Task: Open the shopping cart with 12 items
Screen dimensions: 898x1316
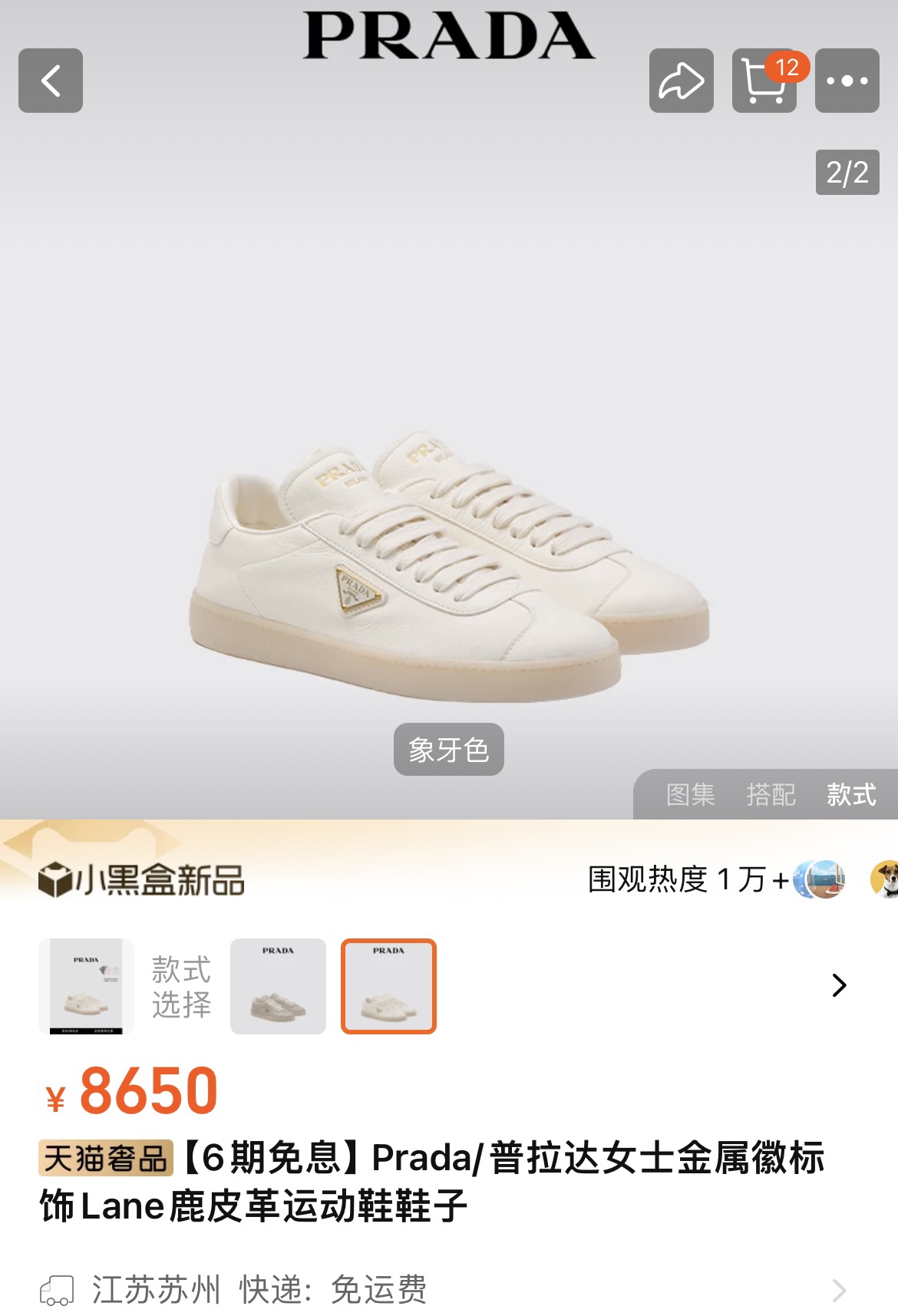Action: (764, 81)
